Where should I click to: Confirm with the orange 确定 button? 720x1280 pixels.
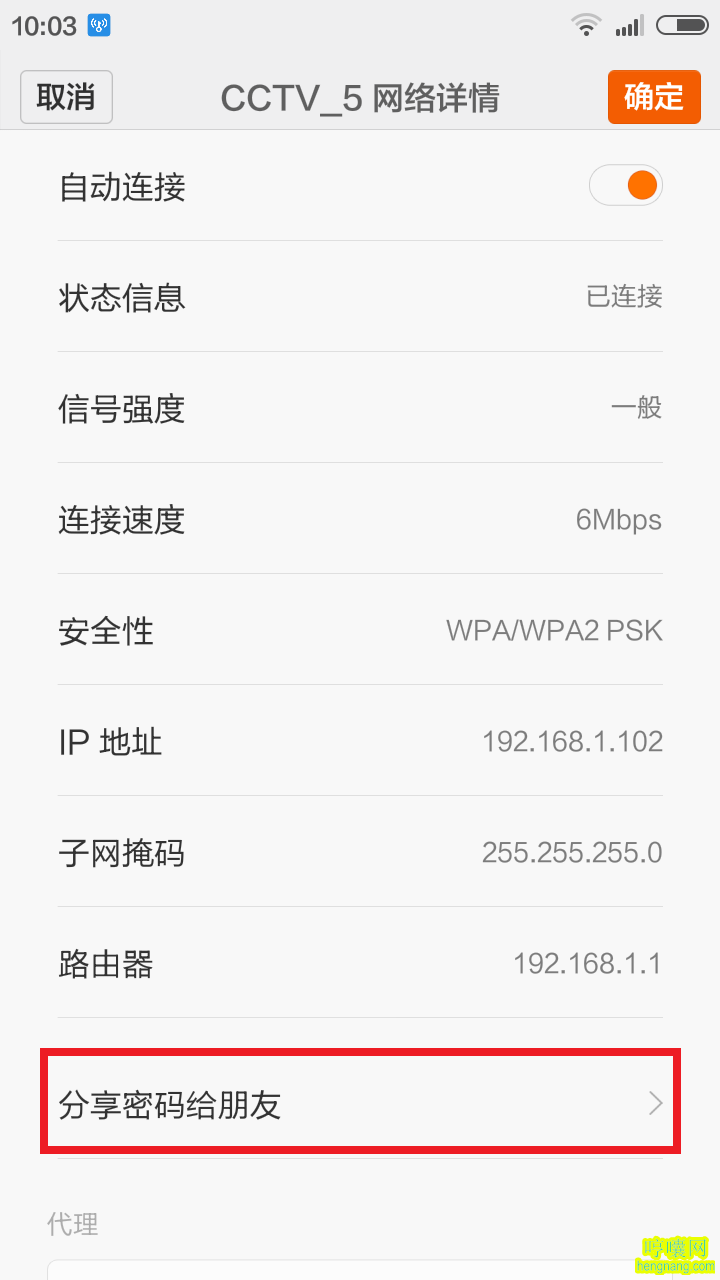(654, 97)
